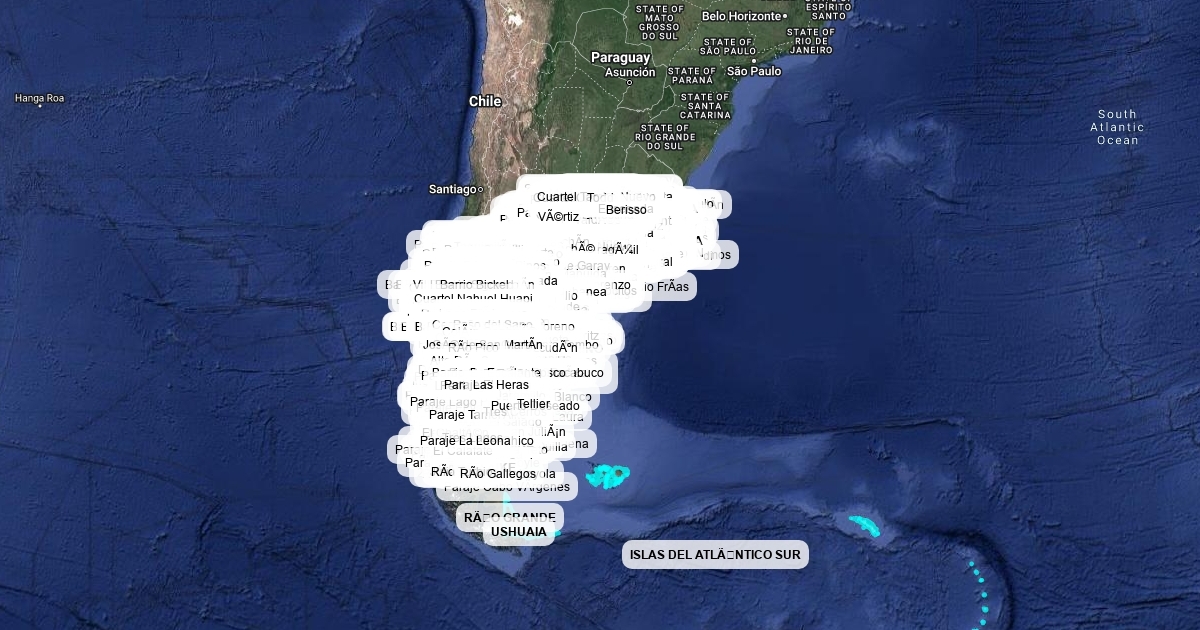Screen dimensions: 1200x630
Task: Select the Río Gallegos label
Action: tap(498, 474)
